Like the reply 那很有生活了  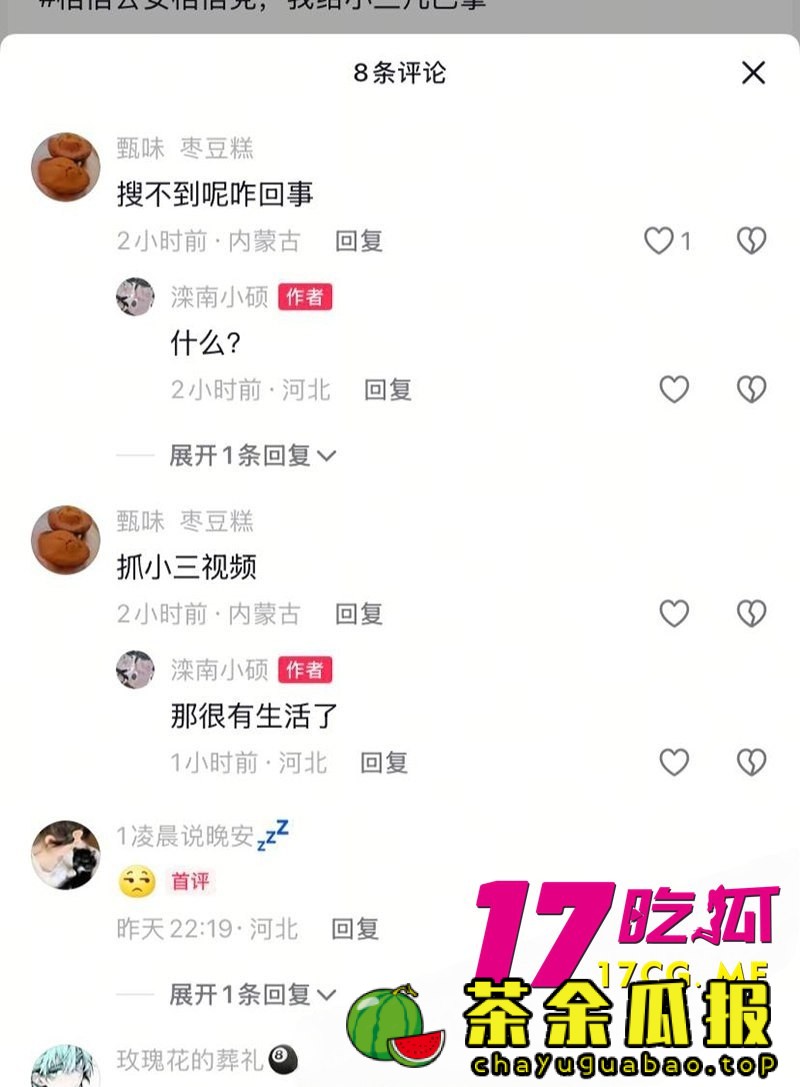[674, 763]
